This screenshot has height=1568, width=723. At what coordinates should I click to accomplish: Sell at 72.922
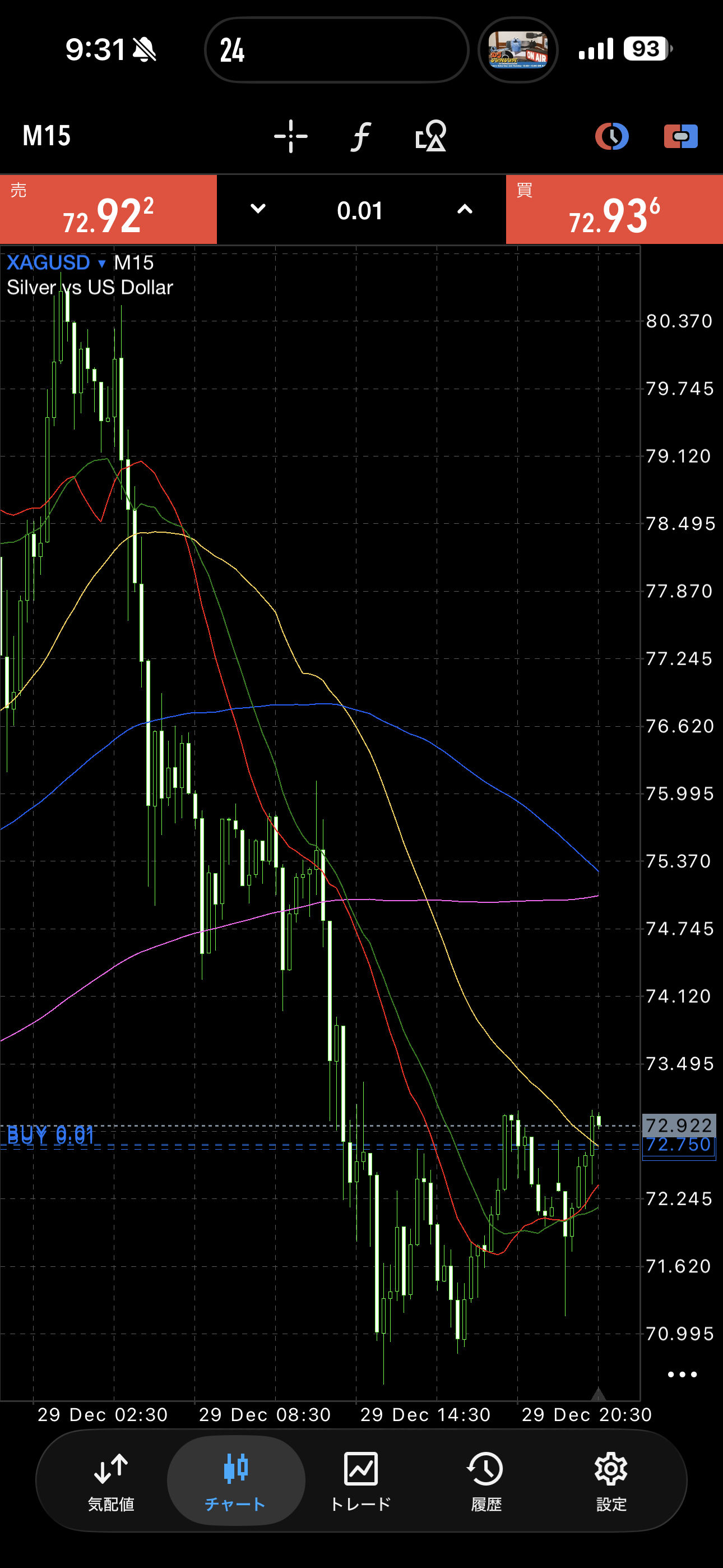[x=108, y=210]
